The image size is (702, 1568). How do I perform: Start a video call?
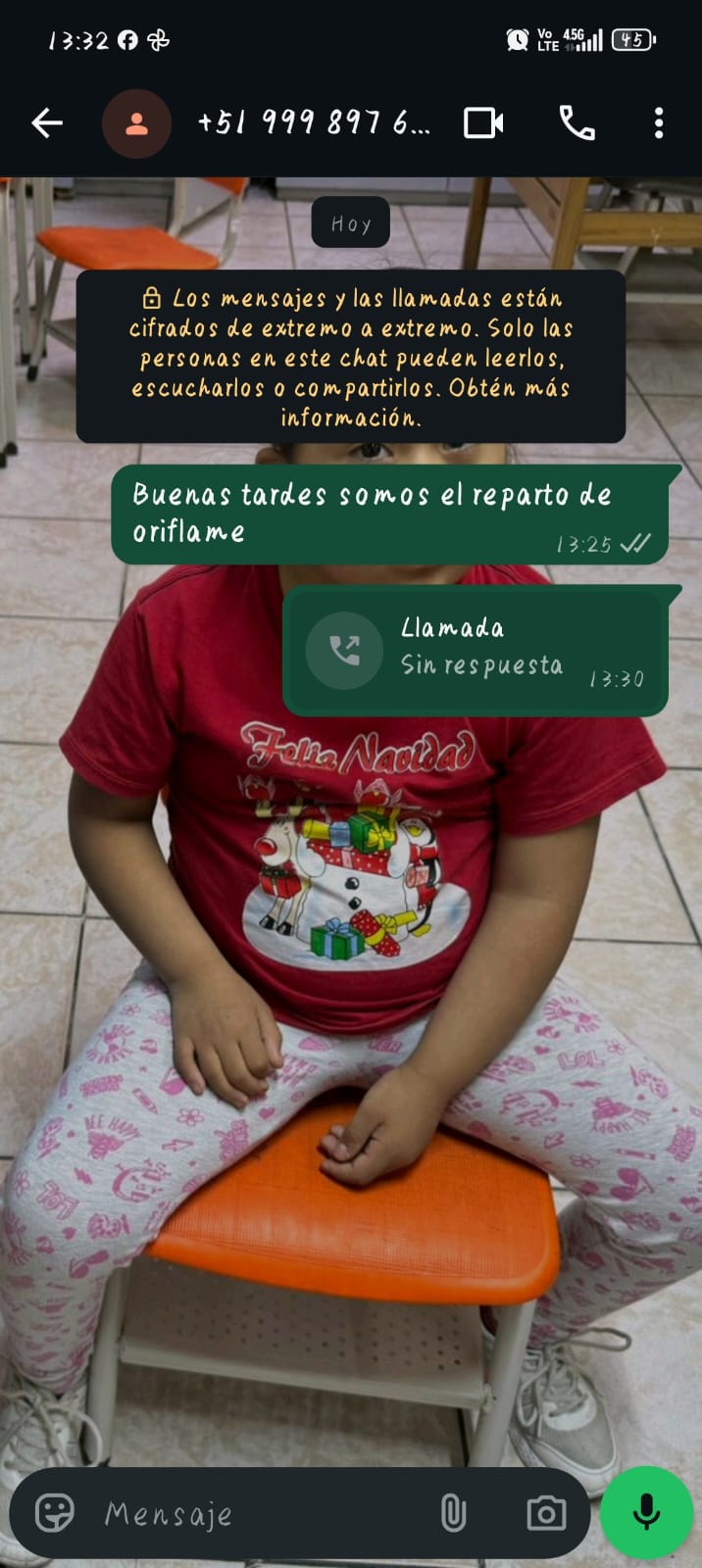click(483, 122)
